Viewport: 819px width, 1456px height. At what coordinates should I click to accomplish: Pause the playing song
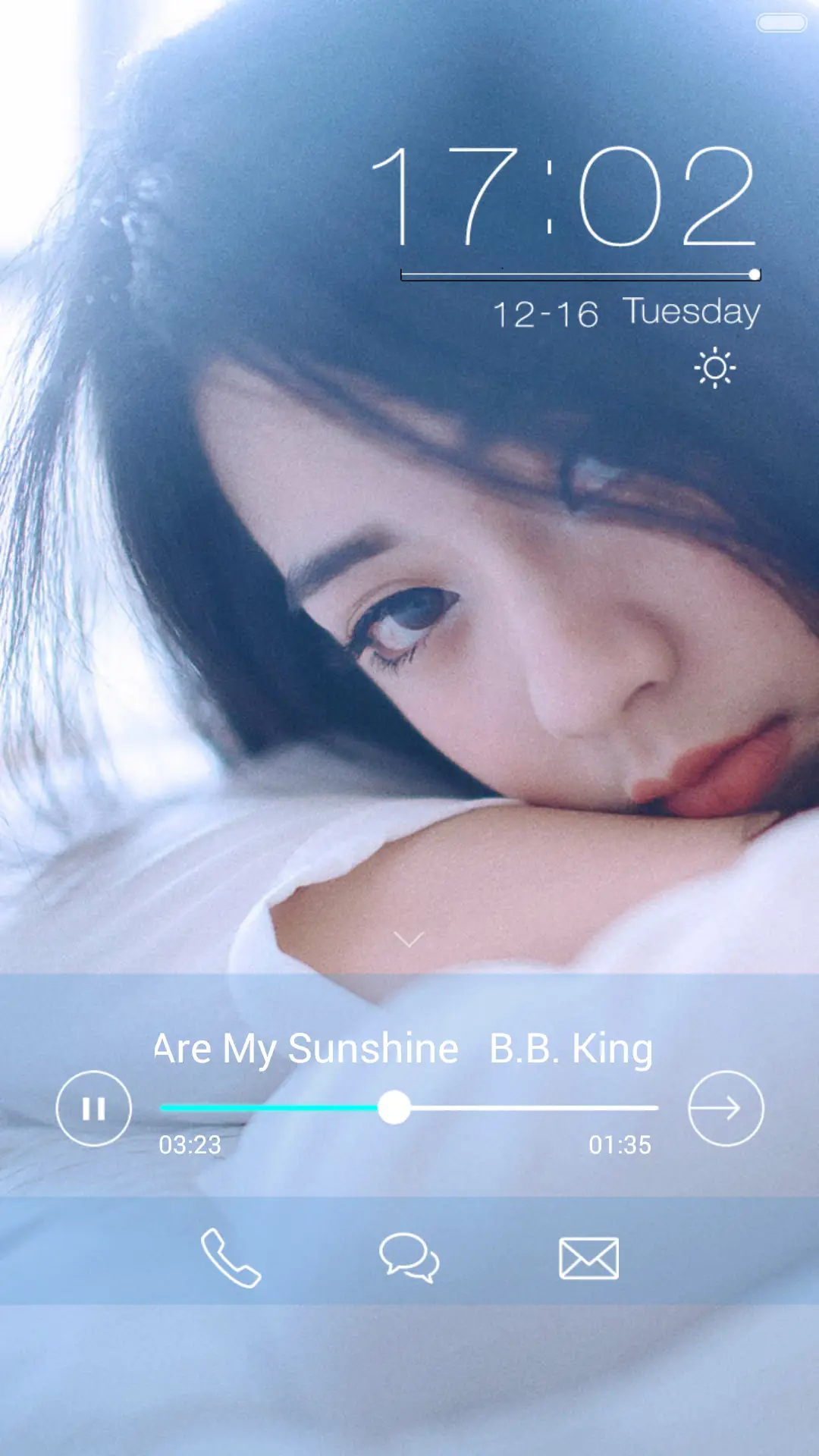pyautogui.click(x=93, y=1109)
